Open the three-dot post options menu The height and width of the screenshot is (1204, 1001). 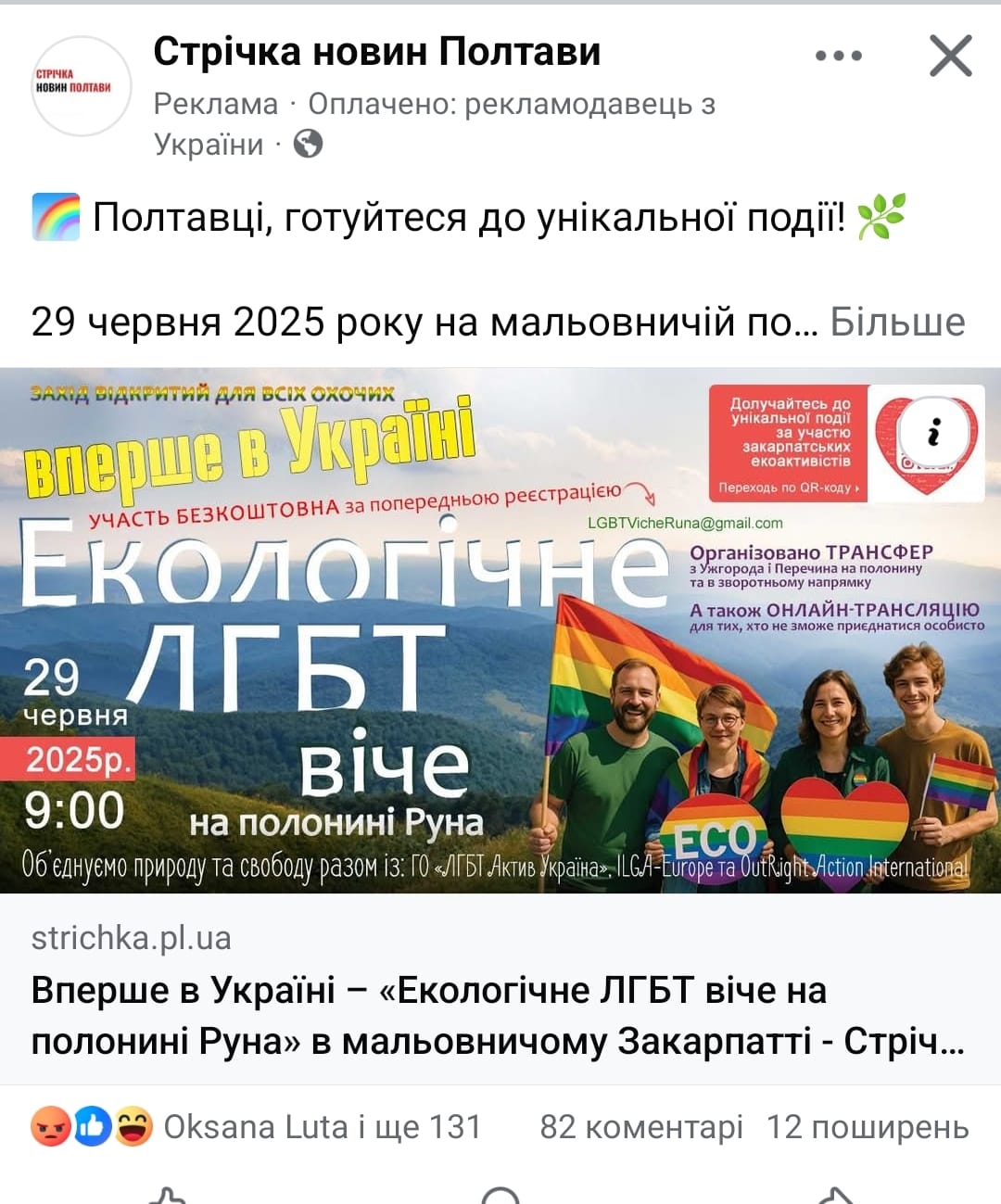coord(838,56)
